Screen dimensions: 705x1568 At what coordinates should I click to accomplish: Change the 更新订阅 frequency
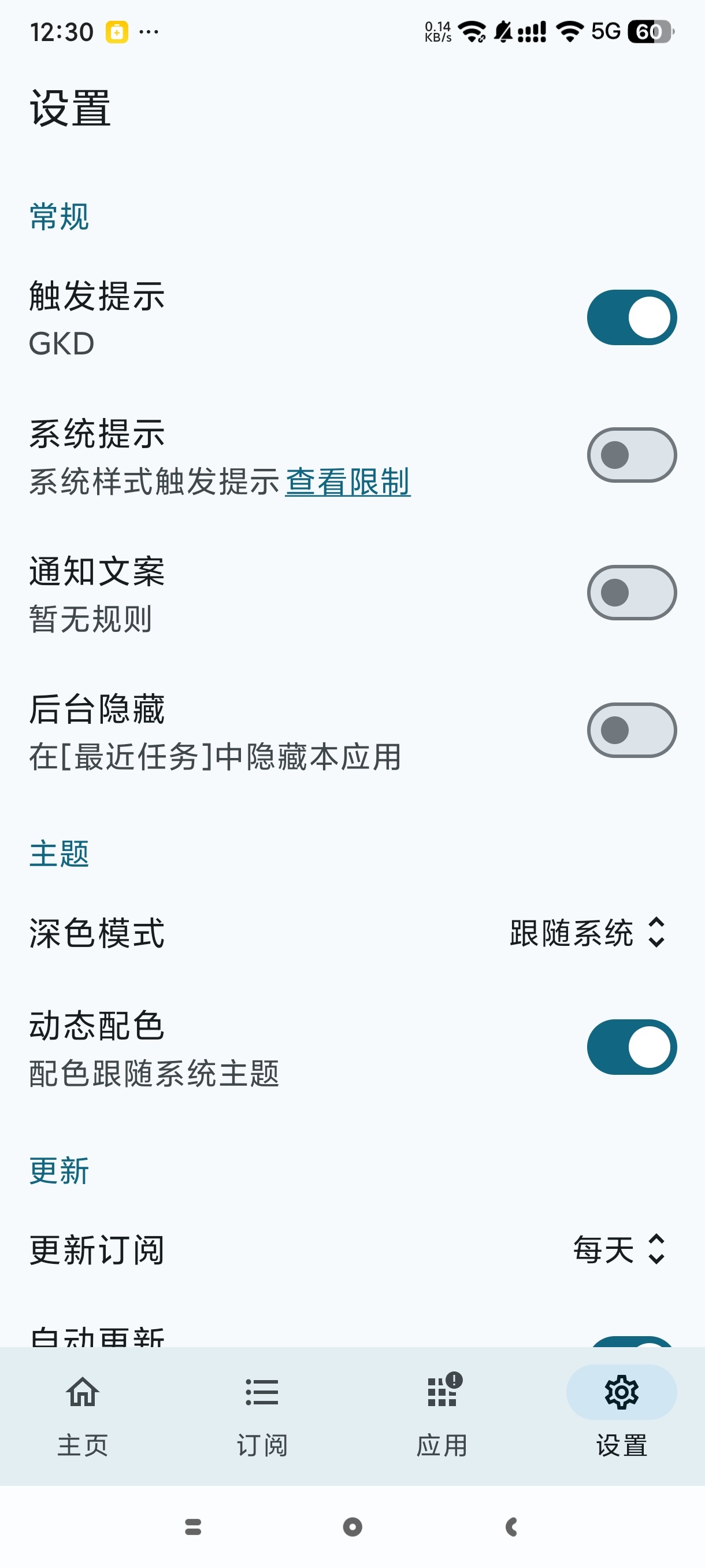point(618,1249)
